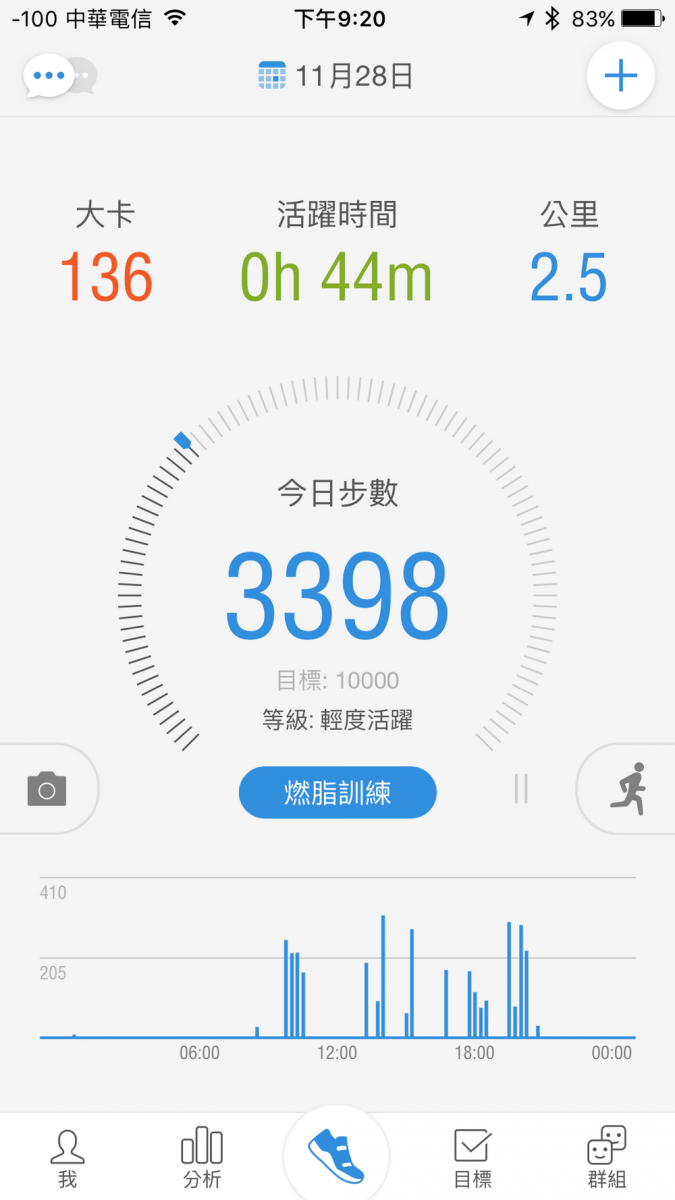675x1200 pixels.
Task: Pause step tracking
Action: pyautogui.click(x=520, y=789)
